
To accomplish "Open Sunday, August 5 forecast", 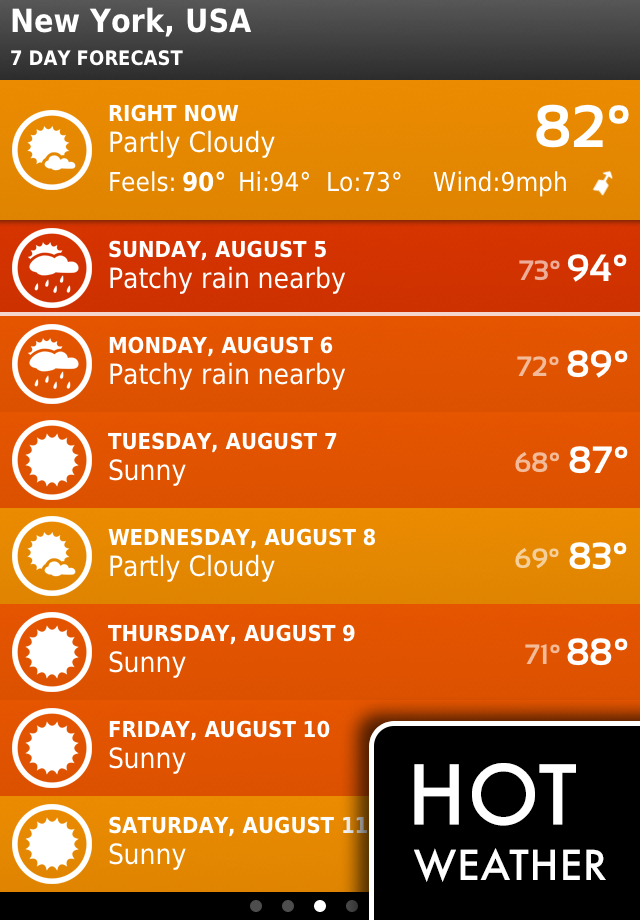I will coord(320,266).
